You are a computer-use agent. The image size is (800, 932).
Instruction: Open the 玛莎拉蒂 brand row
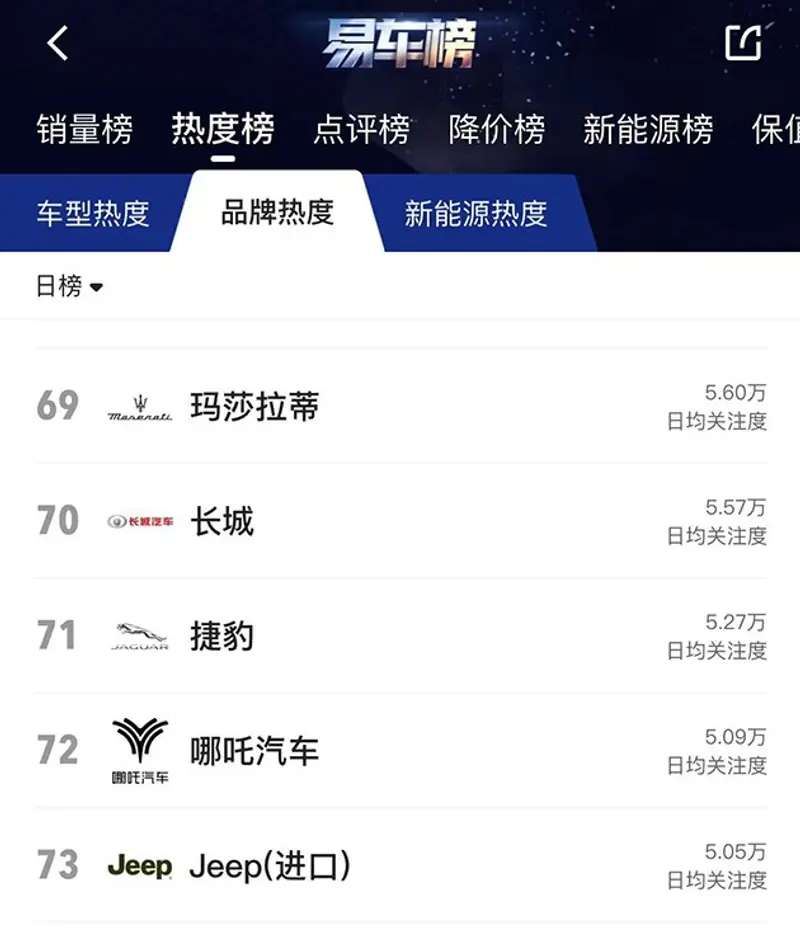400,407
